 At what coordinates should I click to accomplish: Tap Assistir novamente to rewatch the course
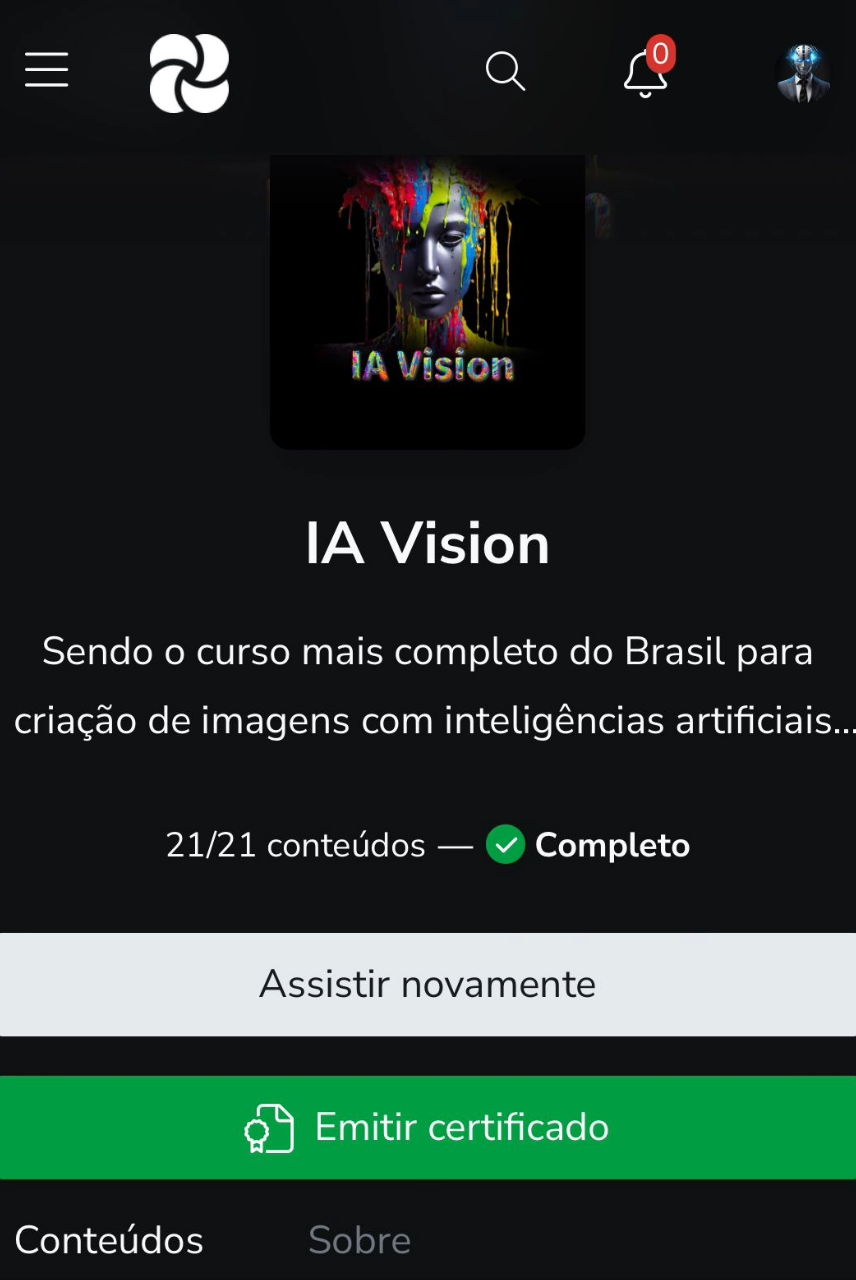point(428,985)
